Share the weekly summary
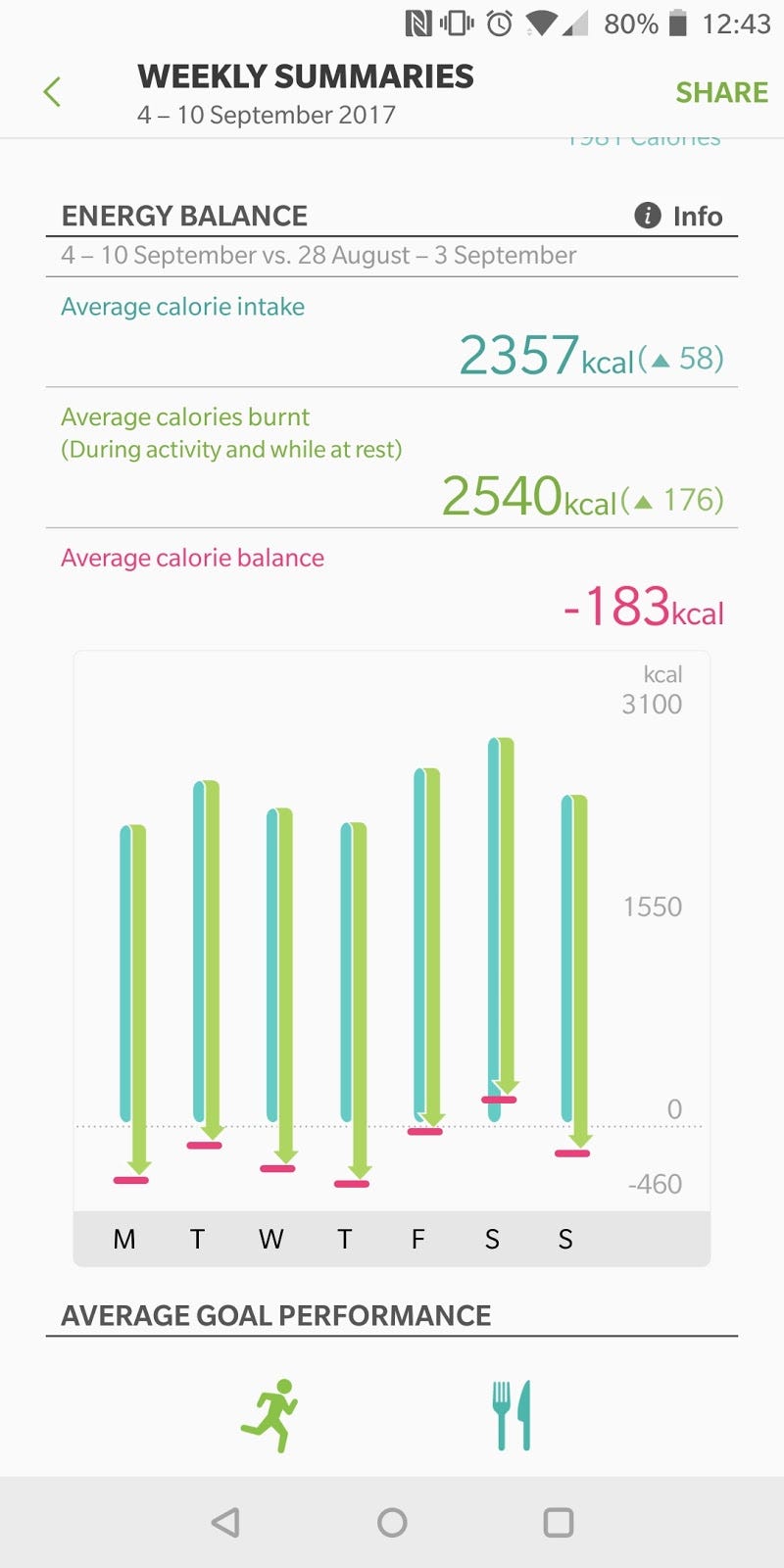This screenshot has width=784, height=1568. tap(721, 92)
